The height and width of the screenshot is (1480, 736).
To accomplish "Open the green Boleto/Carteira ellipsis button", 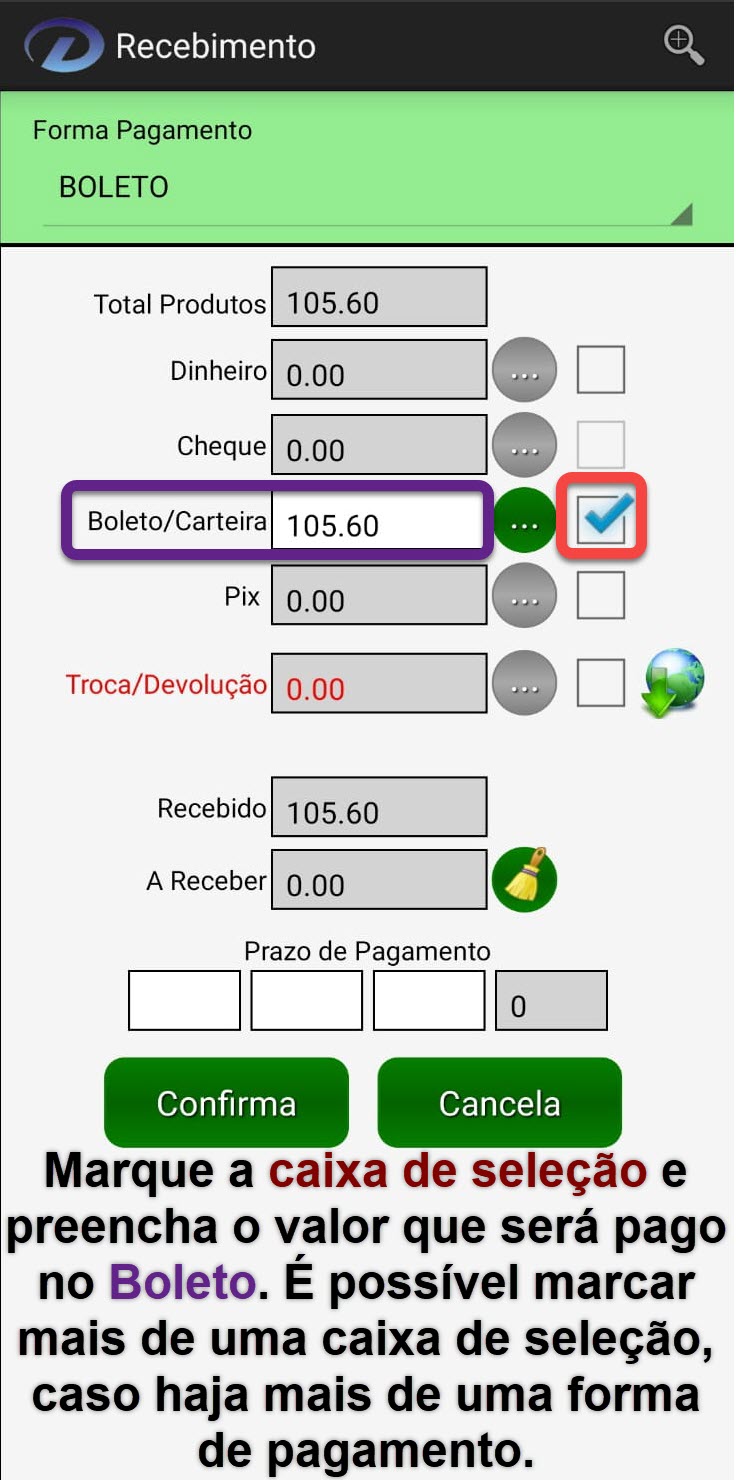I will 526,521.
